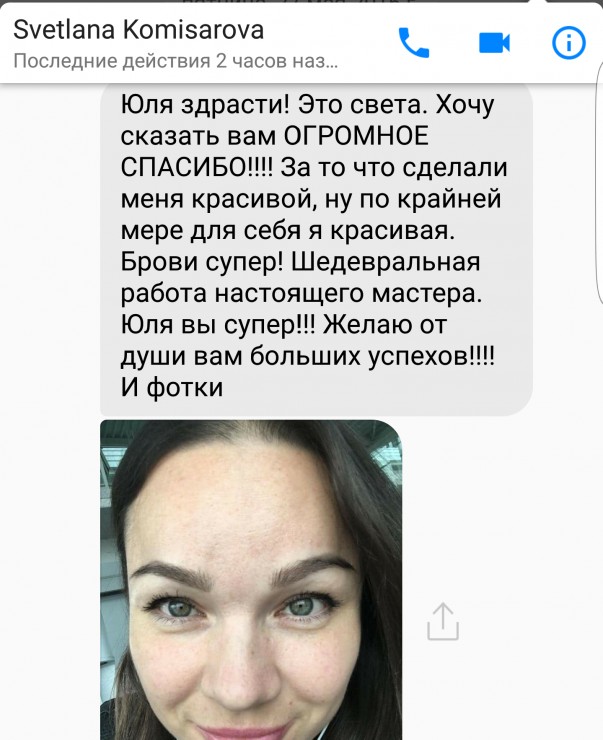Start a voice call with Svetlana Komisarova
603x740 pixels.
coord(413,43)
